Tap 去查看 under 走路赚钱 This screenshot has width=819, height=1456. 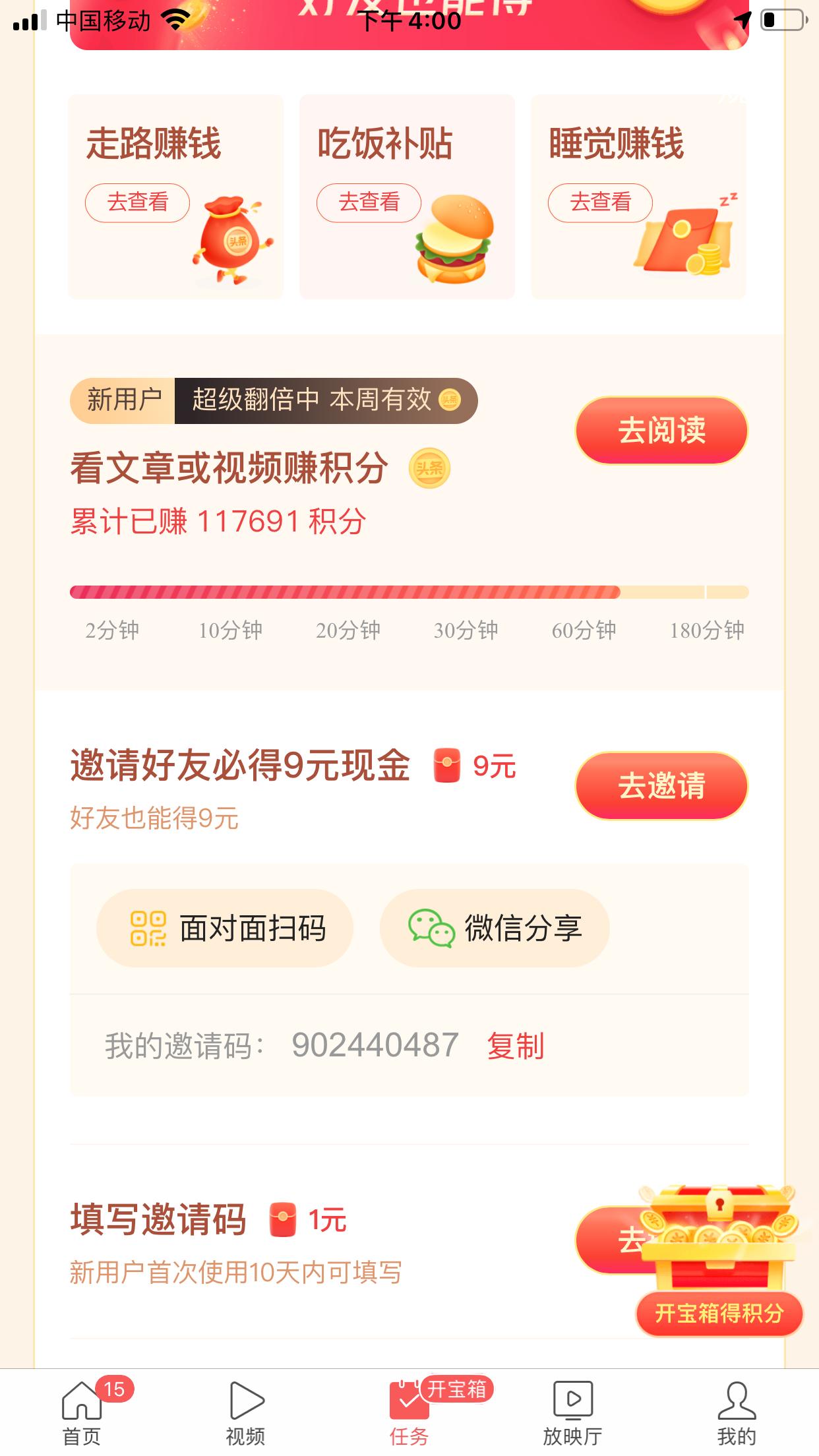136,202
